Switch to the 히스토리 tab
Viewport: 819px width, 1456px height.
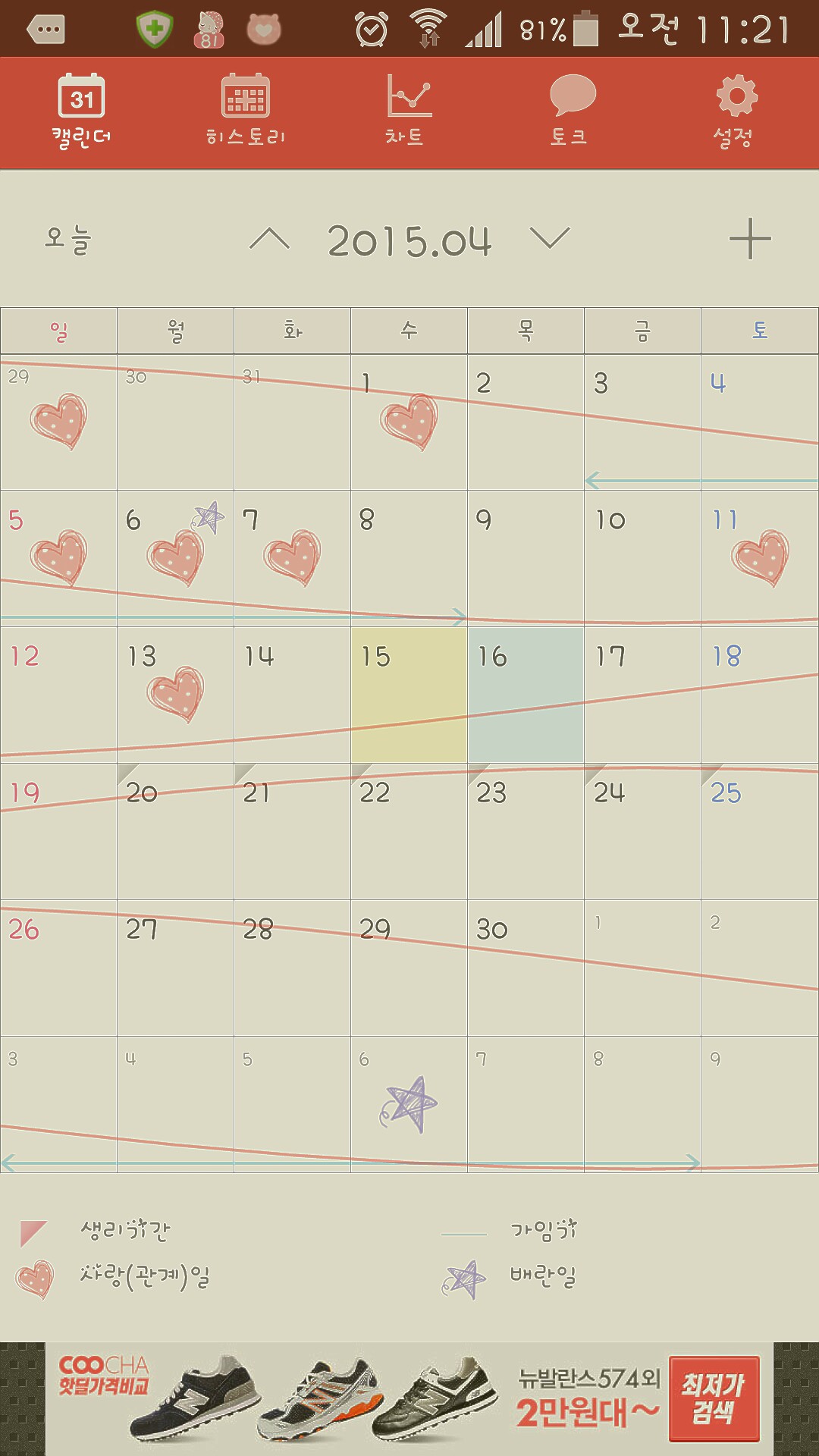(246, 111)
